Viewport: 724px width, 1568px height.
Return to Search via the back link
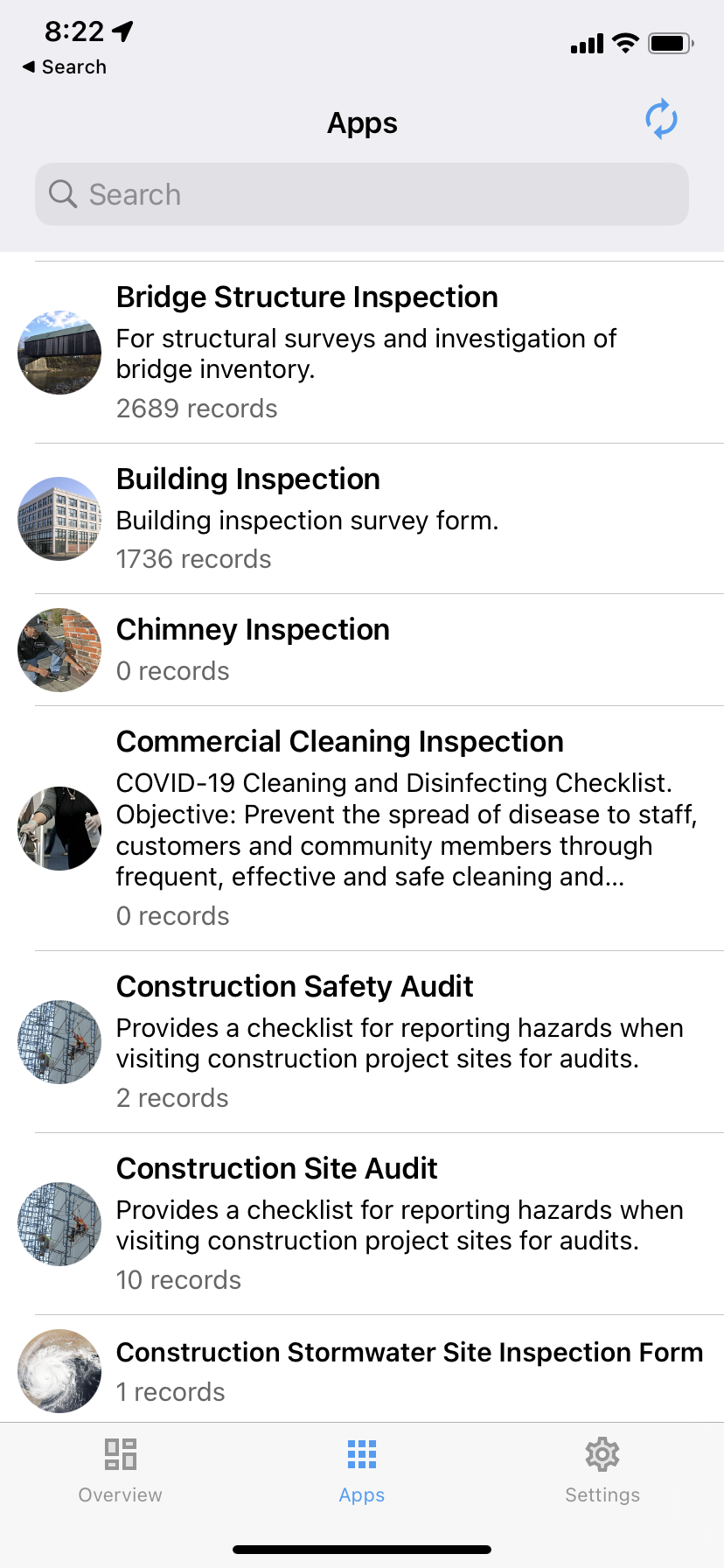point(65,67)
